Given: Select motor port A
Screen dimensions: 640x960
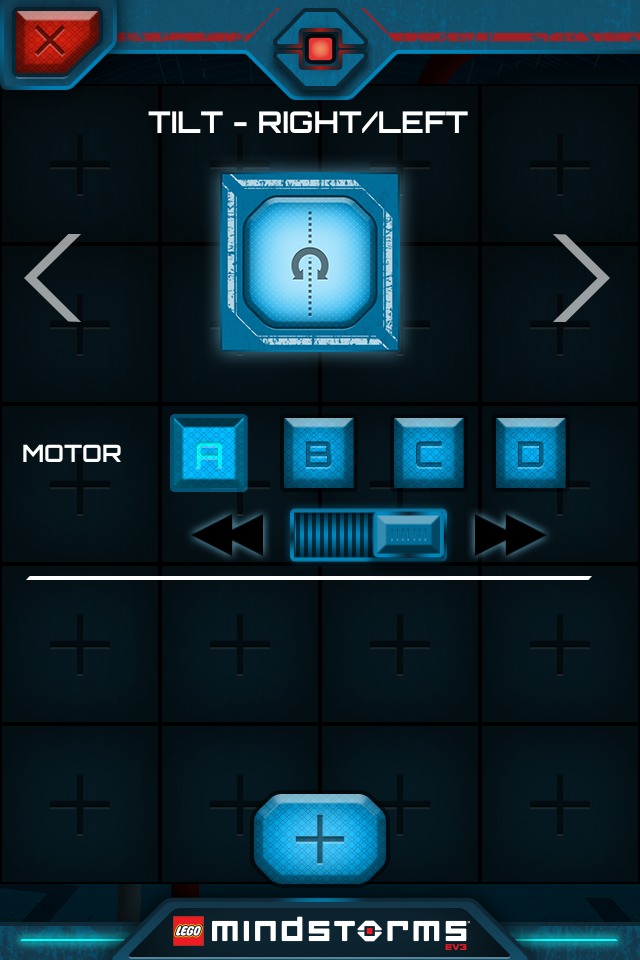Looking at the screenshot, I should point(208,453).
